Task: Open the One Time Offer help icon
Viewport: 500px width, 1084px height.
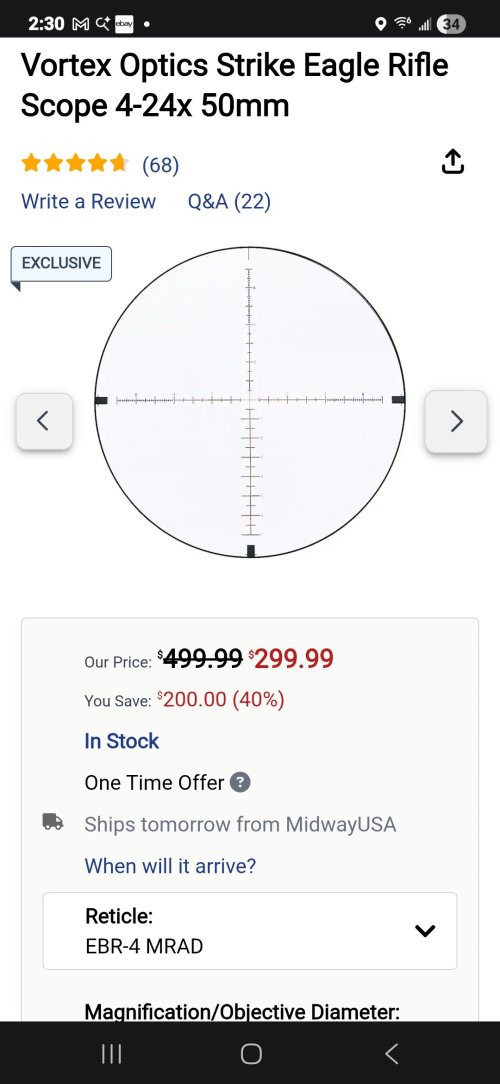Action: [239, 783]
